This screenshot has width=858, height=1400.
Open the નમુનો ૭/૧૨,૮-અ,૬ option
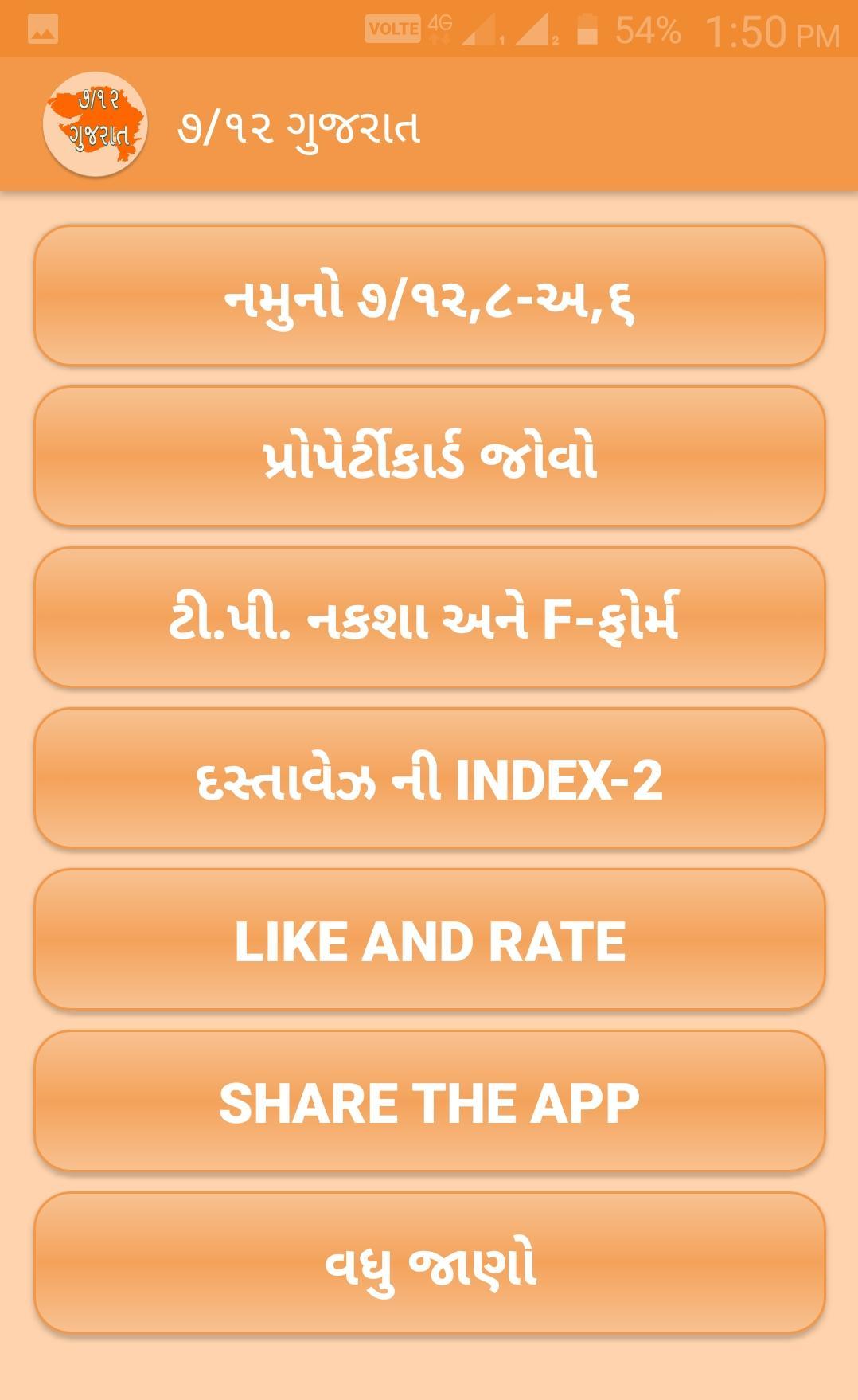tap(429, 296)
